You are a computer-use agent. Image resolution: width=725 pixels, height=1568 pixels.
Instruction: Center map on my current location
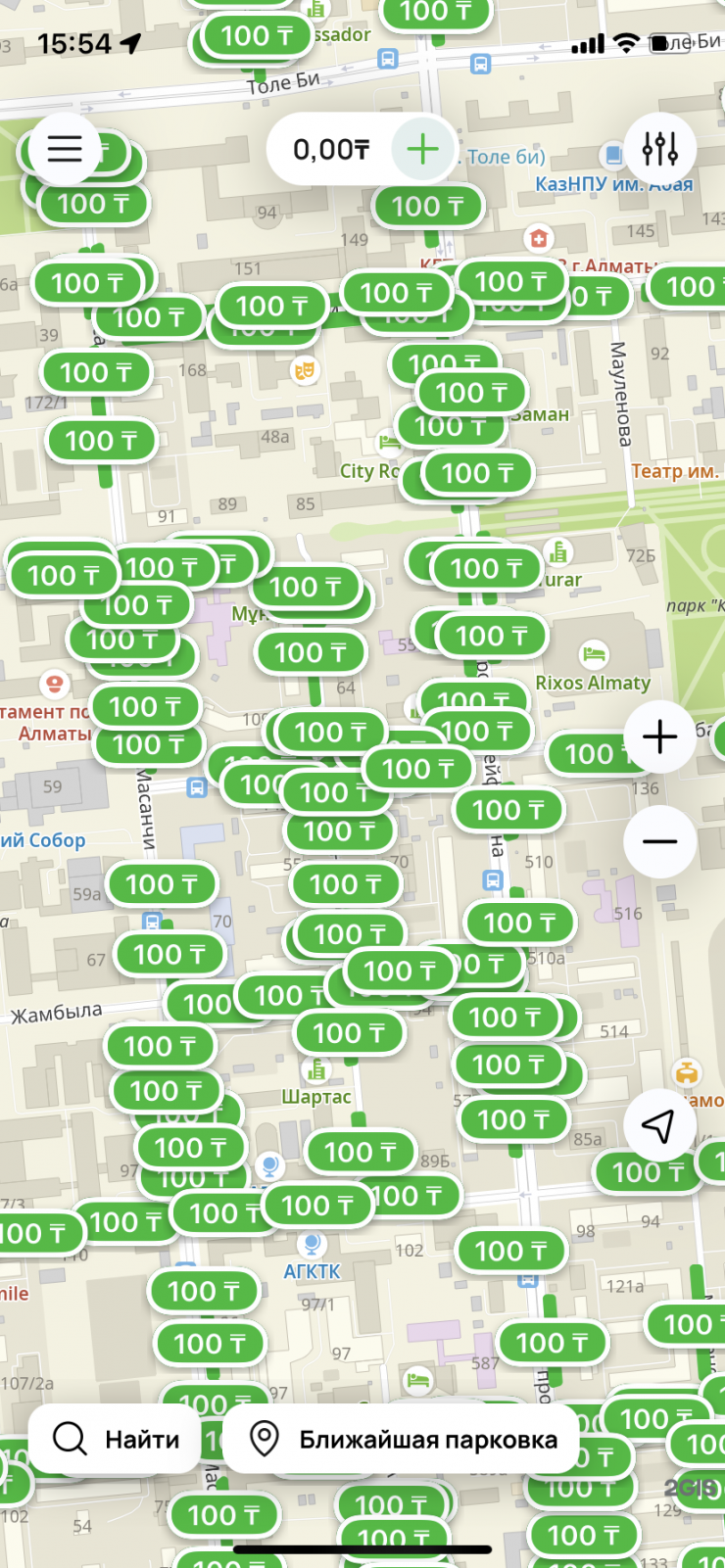tap(658, 1125)
